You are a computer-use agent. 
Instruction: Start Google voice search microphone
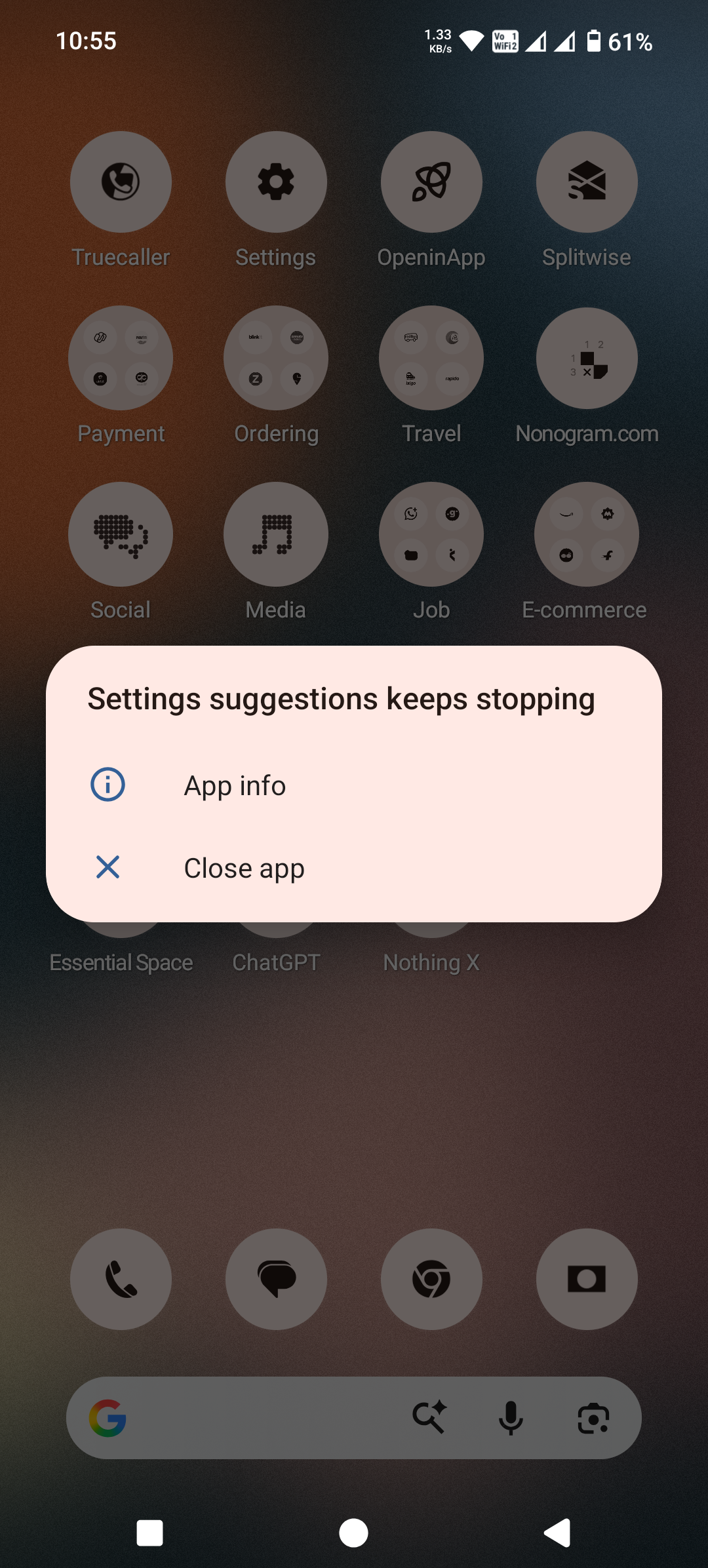click(511, 1418)
